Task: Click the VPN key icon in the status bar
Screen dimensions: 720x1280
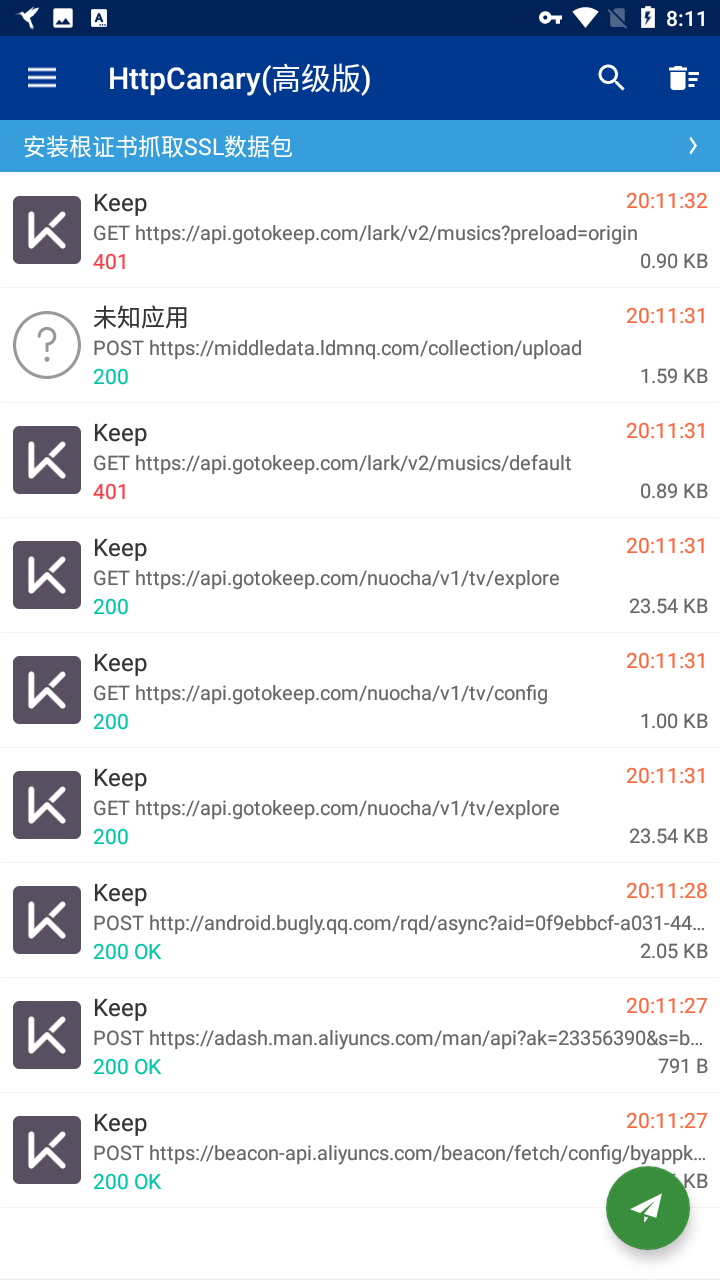Action: (x=549, y=16)
